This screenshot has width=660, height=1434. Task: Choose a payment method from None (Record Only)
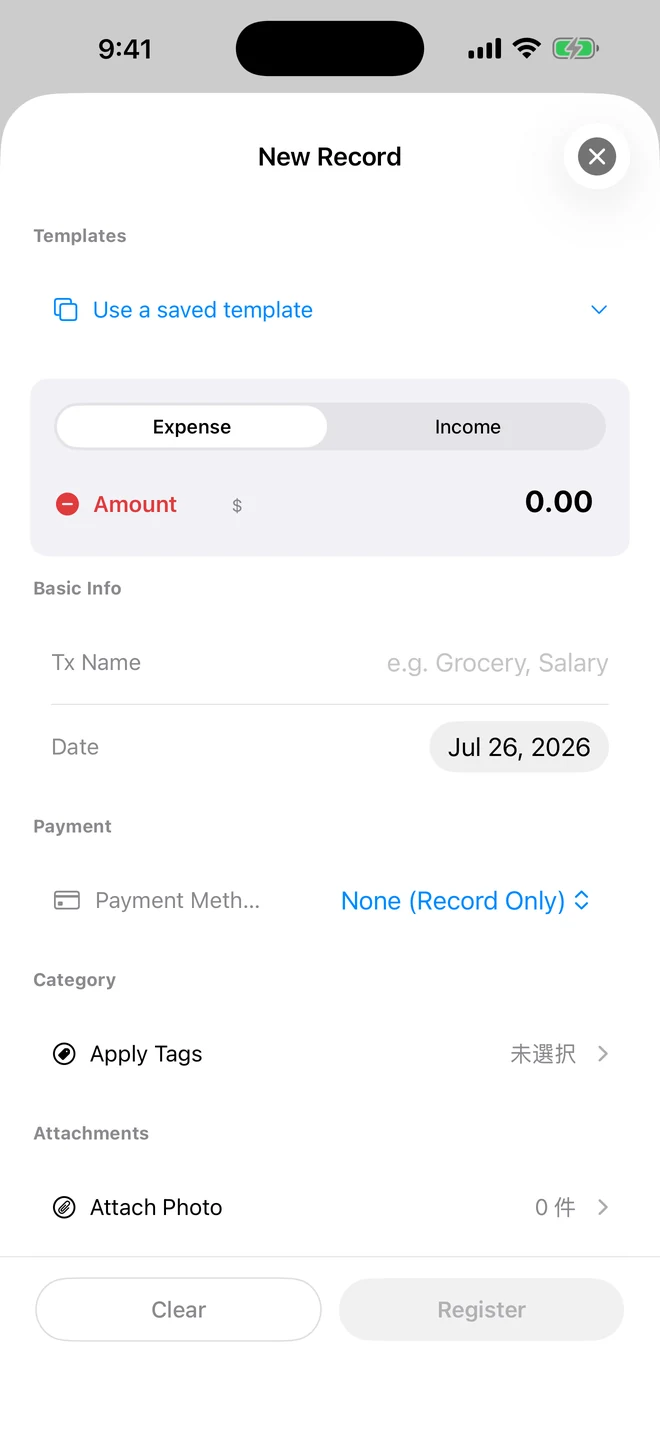(x=465, y=901)
